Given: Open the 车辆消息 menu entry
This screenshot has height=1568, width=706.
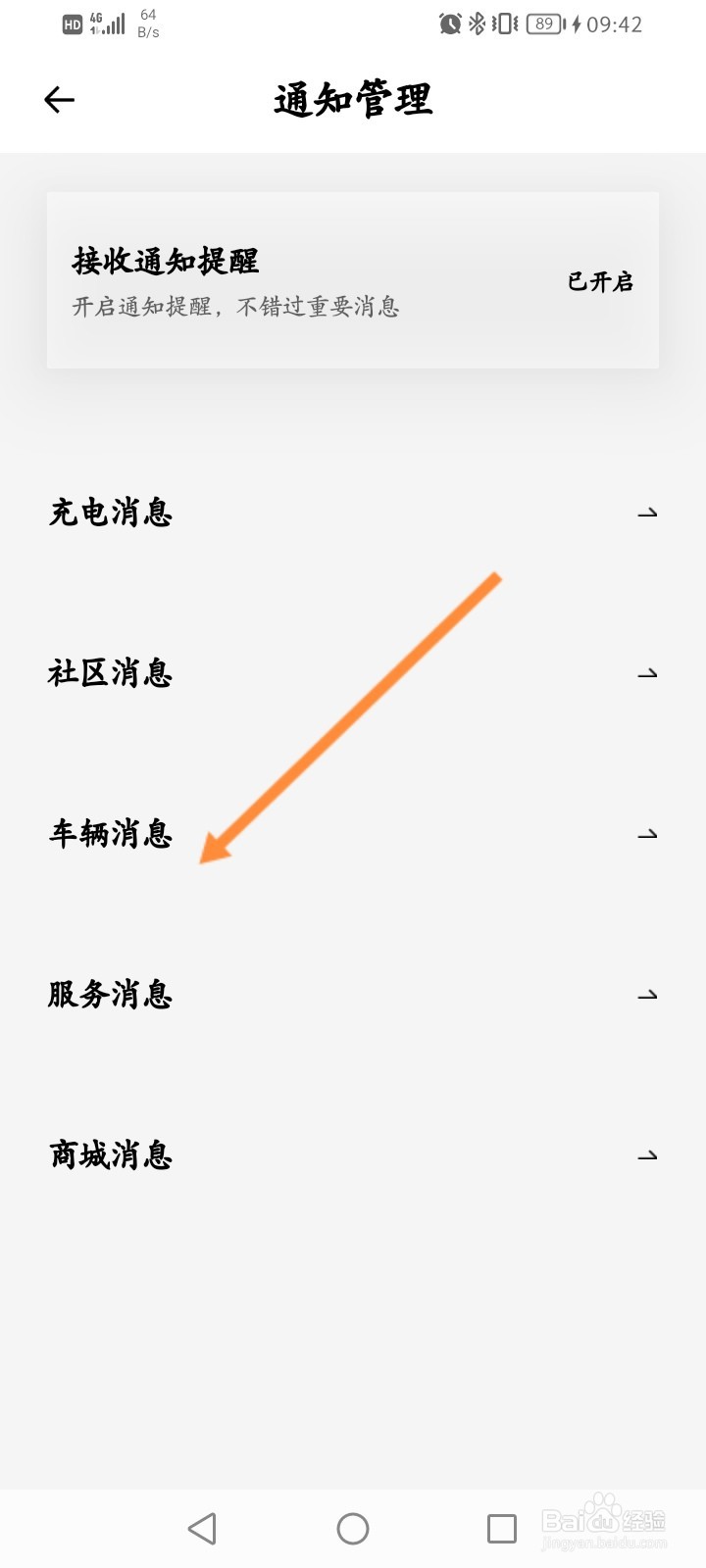Looking at the screenshot, I should (x=111, y=834).
